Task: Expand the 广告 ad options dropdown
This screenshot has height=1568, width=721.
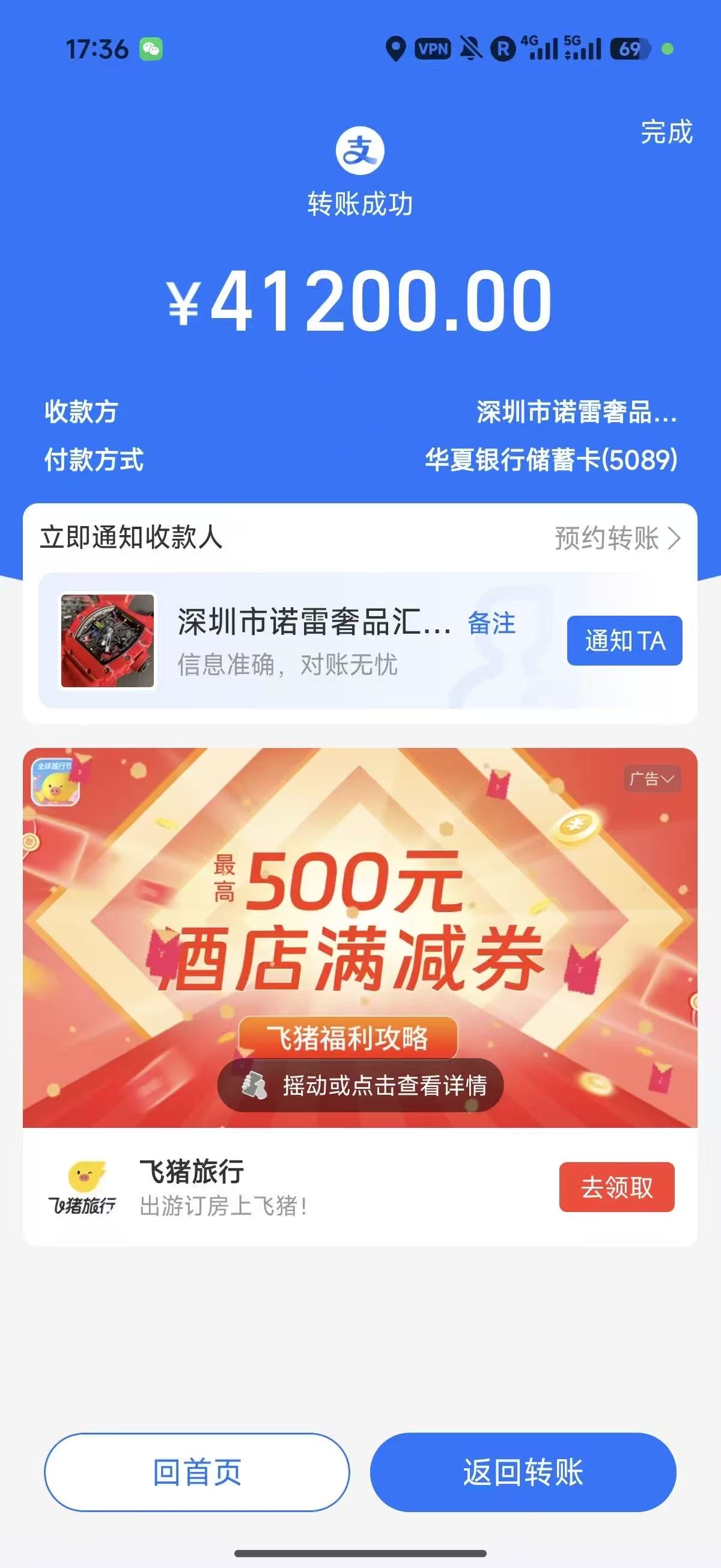Action: 652,779
